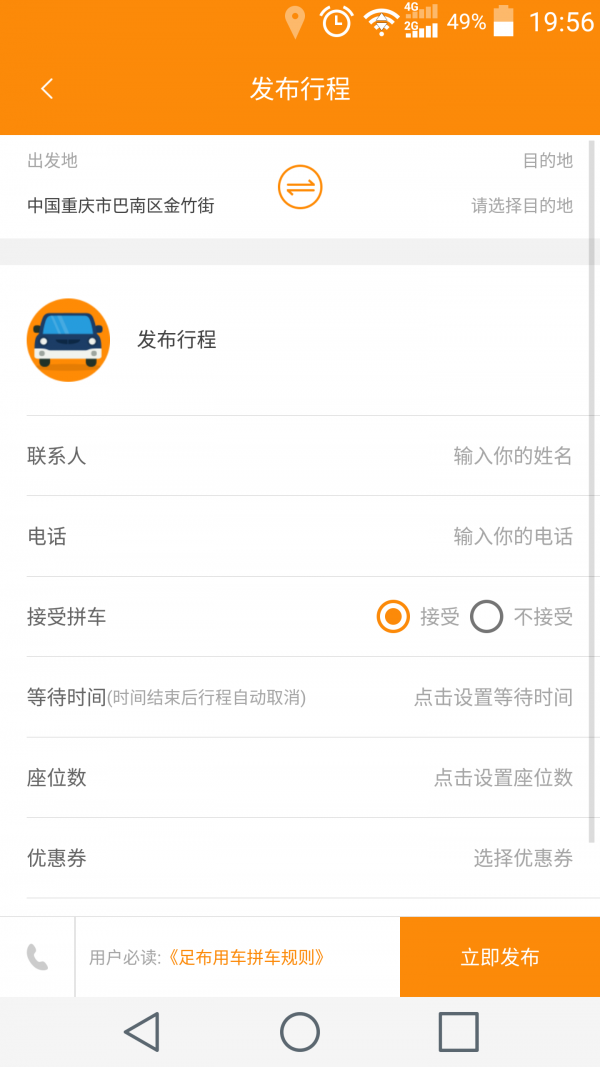The height and width of the screenshot is (1067, 600).
Task: Tap the 电话 phone number field
Action: click(x=512, y=537)
